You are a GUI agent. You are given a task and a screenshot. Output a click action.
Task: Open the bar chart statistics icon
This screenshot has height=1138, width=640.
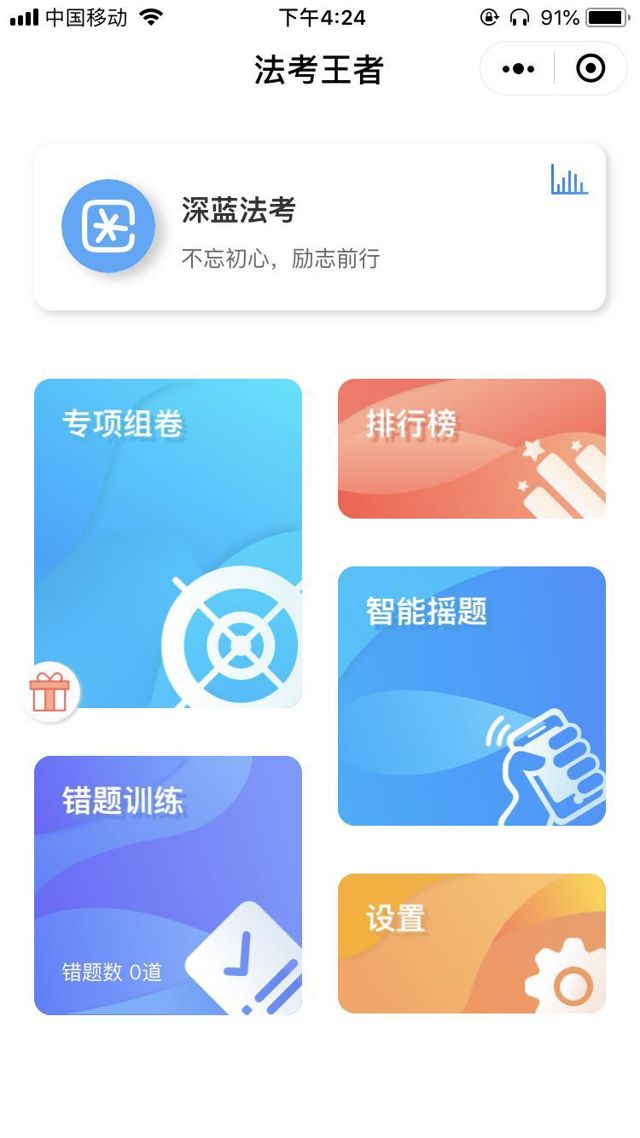(x=569, y=180)
